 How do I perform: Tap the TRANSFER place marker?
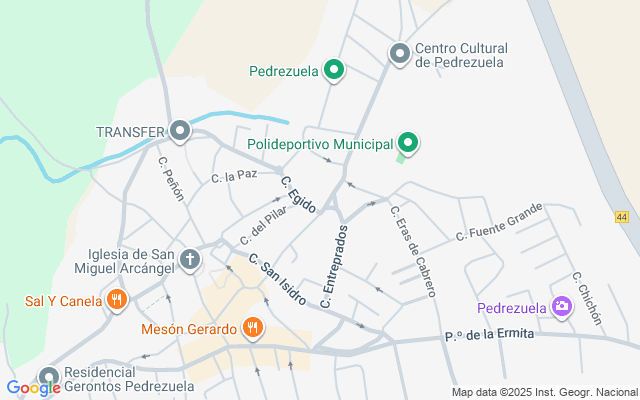tap(180, 131)
